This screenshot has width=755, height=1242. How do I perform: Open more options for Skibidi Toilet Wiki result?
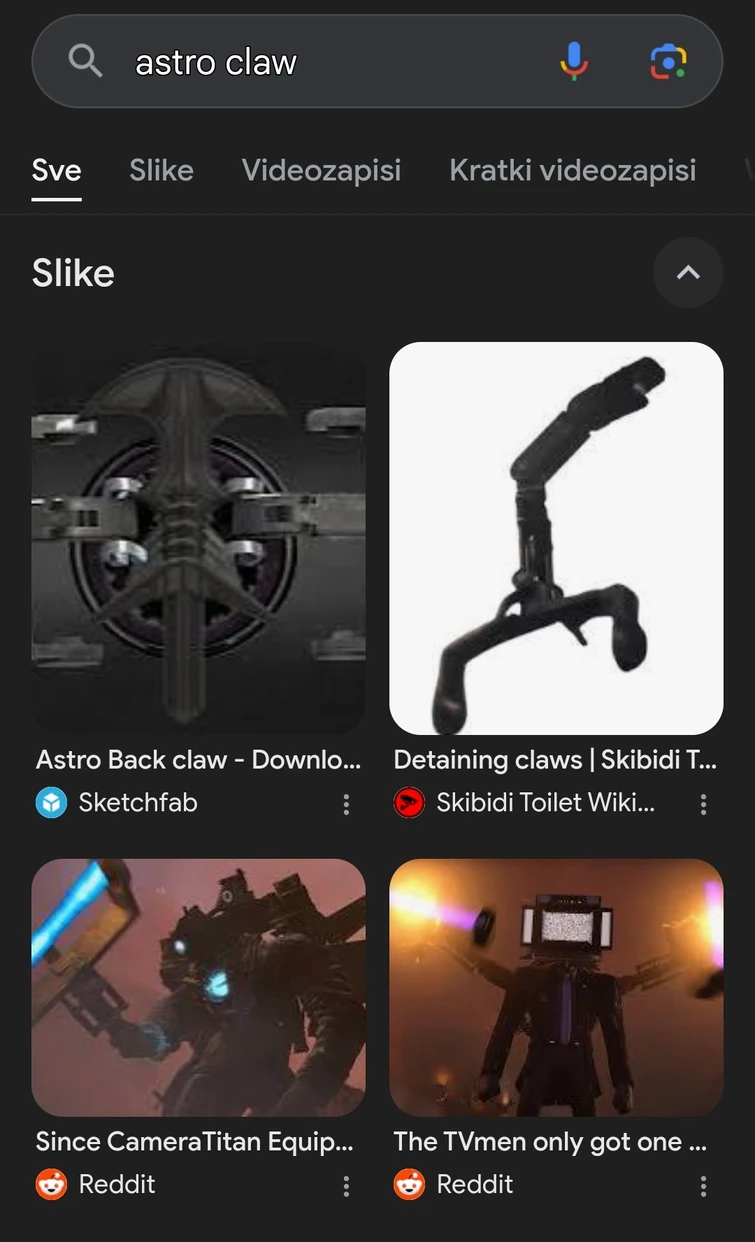click(x=704, y=803)
